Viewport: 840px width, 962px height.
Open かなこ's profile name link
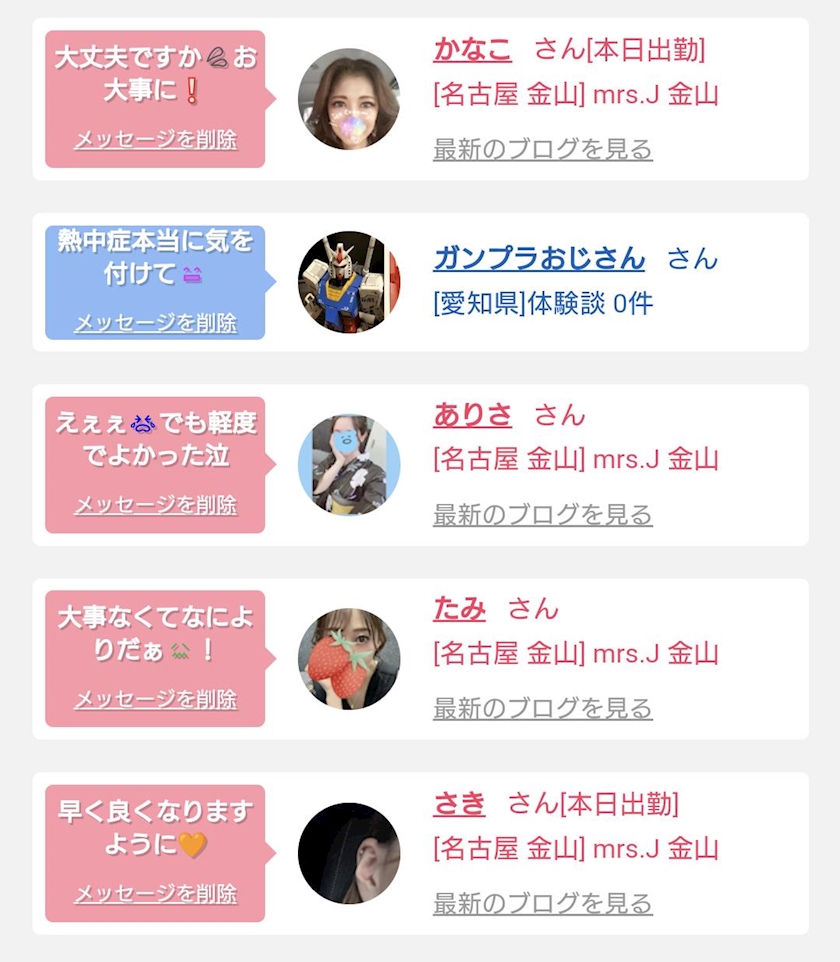coord(472,49)
